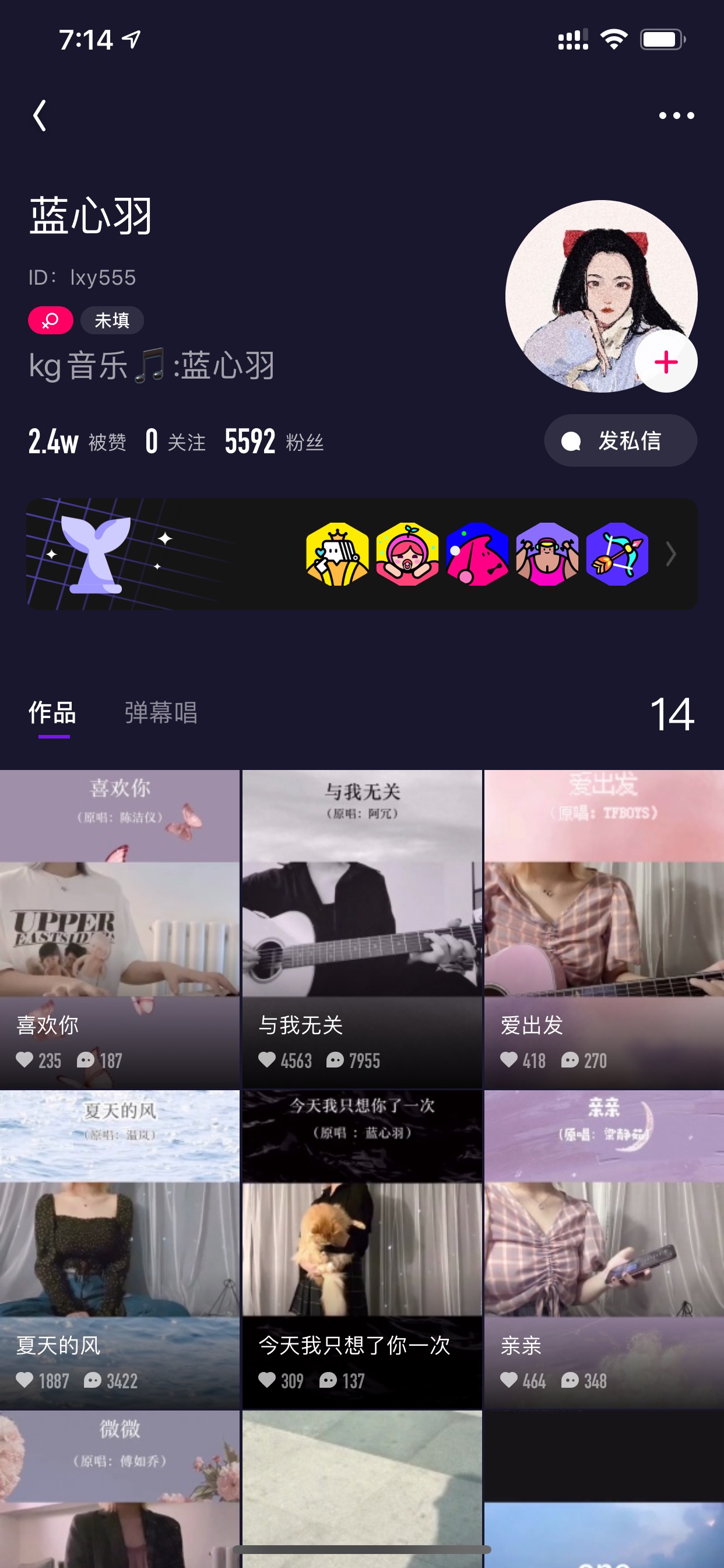Open the 爱出发 work

pyautogui.click(x=604, y=929)
